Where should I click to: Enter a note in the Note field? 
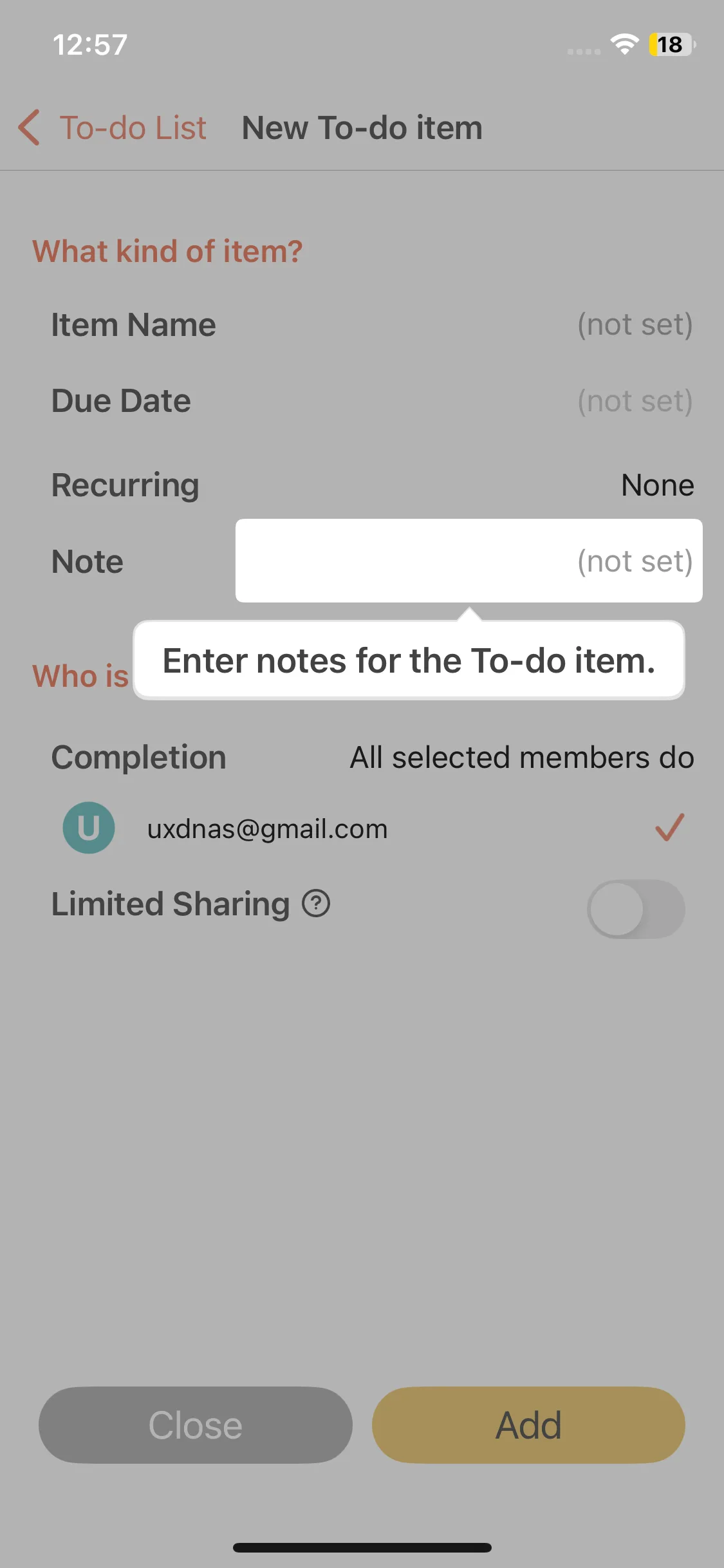(x=469, y=561)
